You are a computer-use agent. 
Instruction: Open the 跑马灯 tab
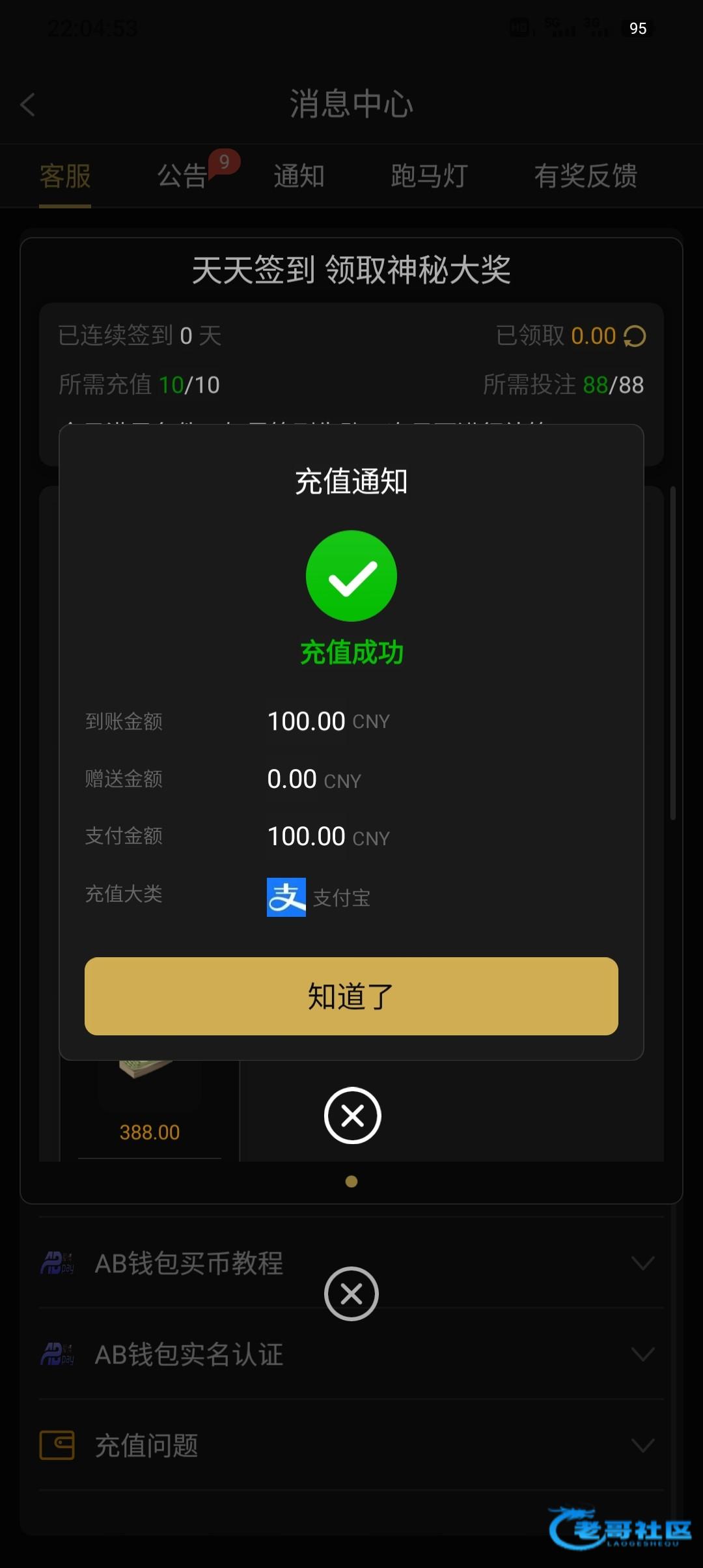430,176
